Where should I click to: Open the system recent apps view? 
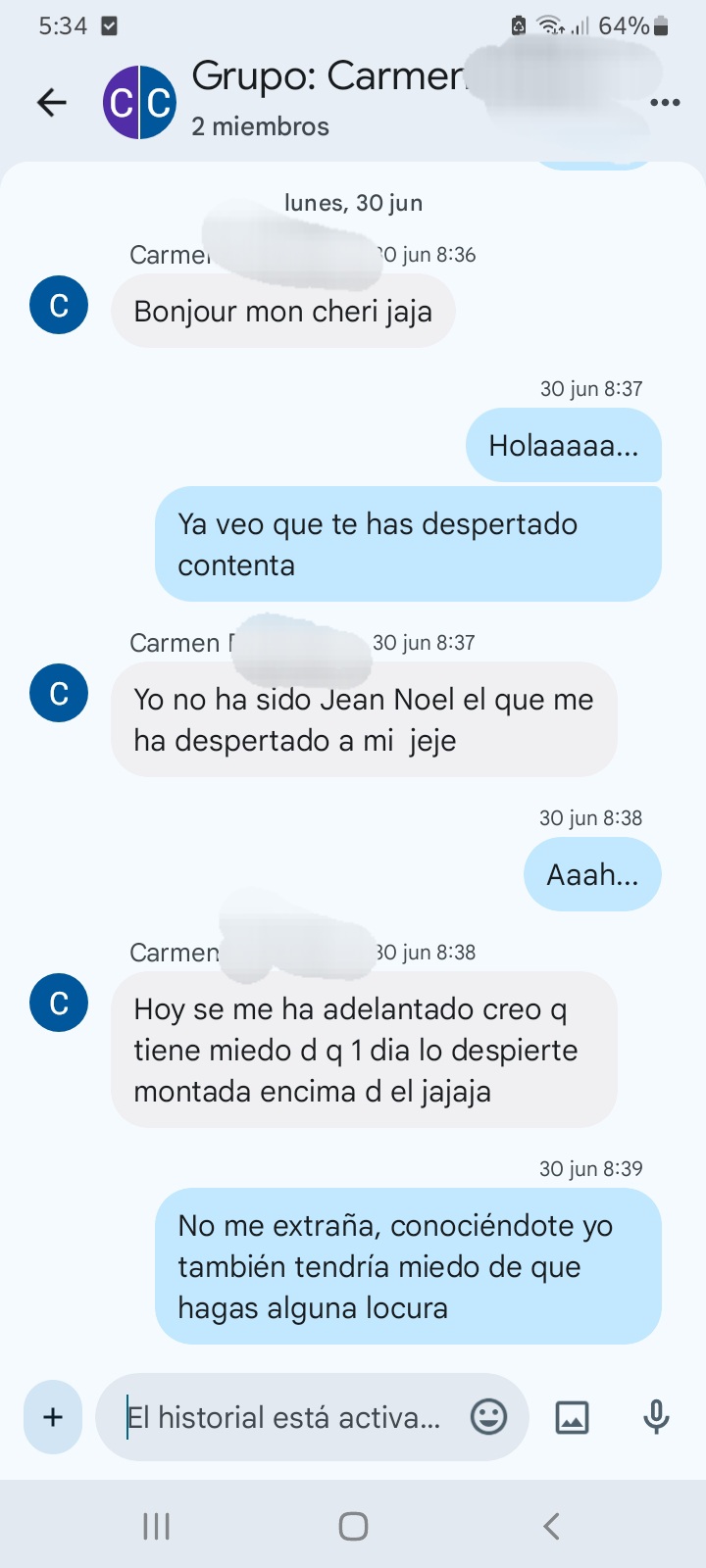pyautogui.click(x=157, y=1526)
